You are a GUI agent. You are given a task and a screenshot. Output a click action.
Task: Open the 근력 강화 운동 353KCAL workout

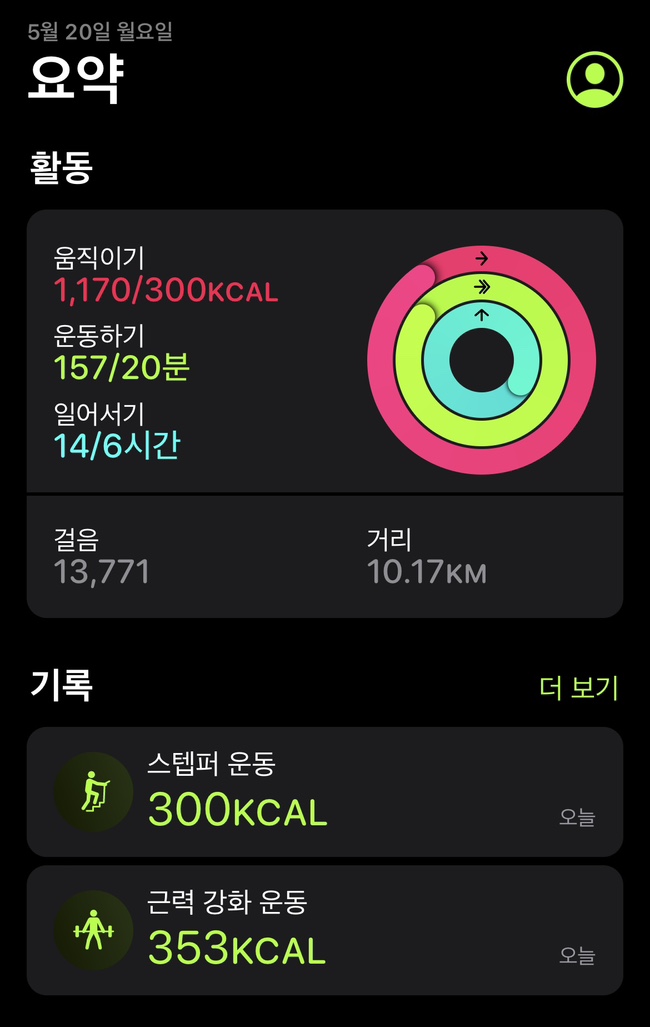pyautogui.click(x=324, y=930)
